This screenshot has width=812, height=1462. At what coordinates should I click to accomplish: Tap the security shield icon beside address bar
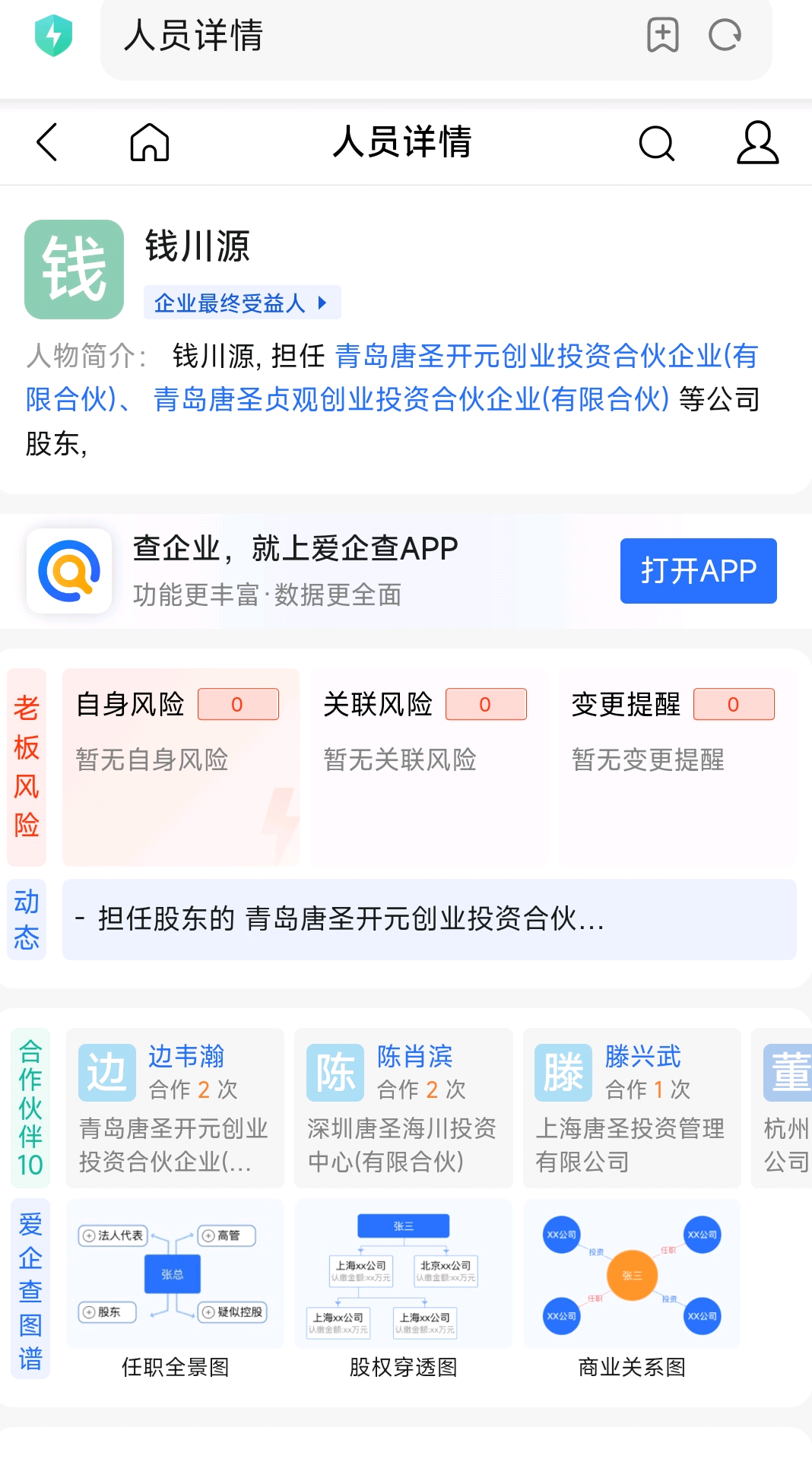coord(52,35)
